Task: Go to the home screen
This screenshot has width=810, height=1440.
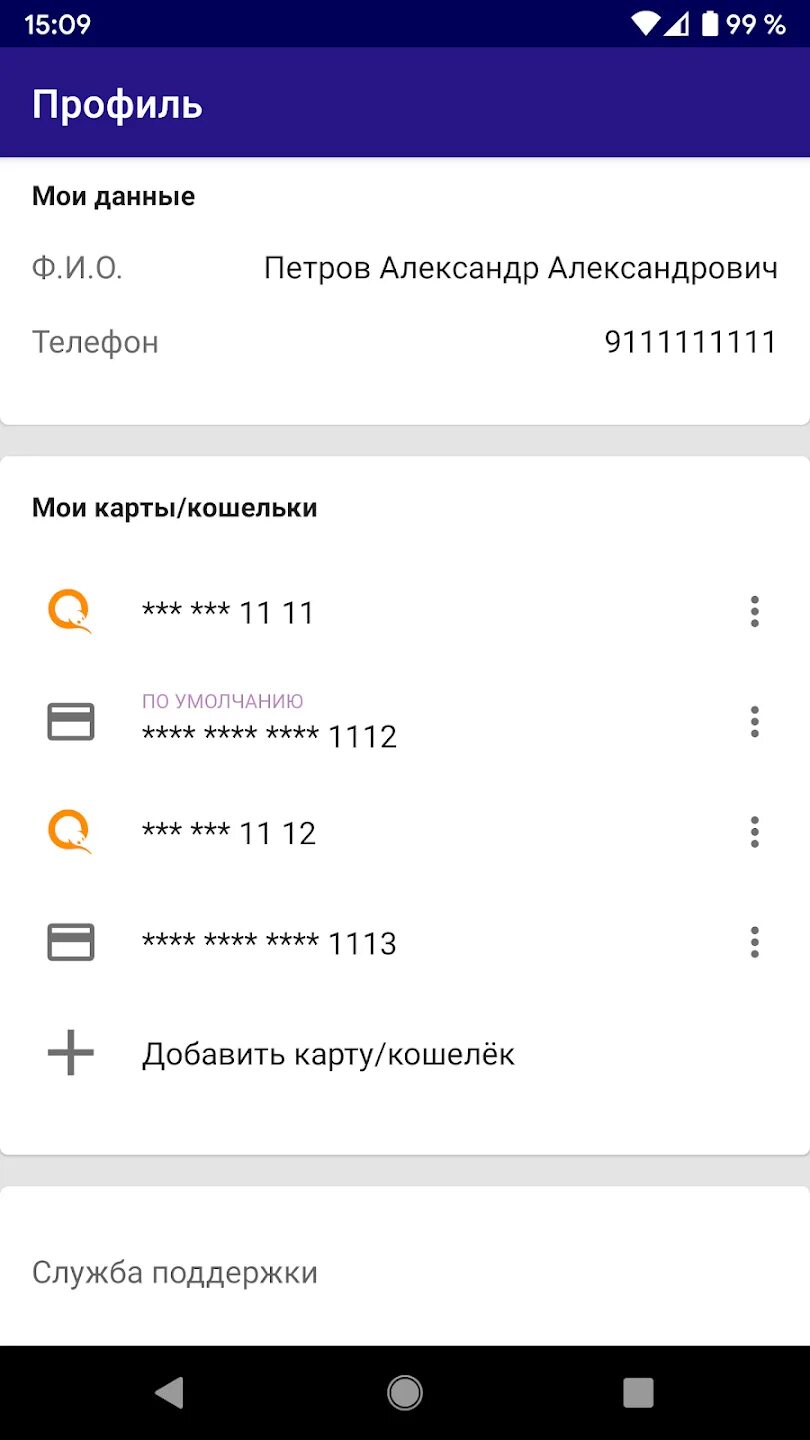Action: [x=405, y=1392]
